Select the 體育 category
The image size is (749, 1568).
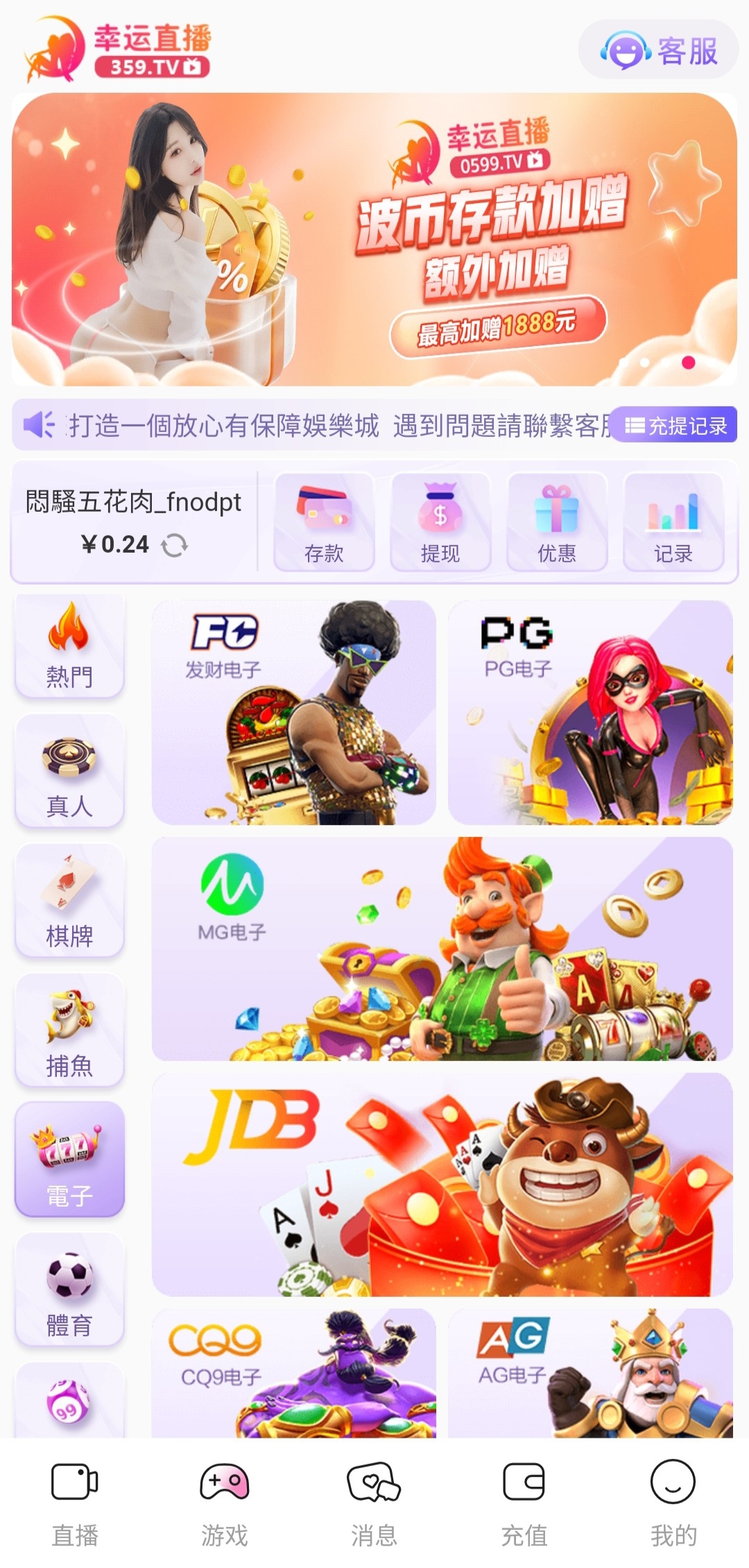(x=69, y=1289)
